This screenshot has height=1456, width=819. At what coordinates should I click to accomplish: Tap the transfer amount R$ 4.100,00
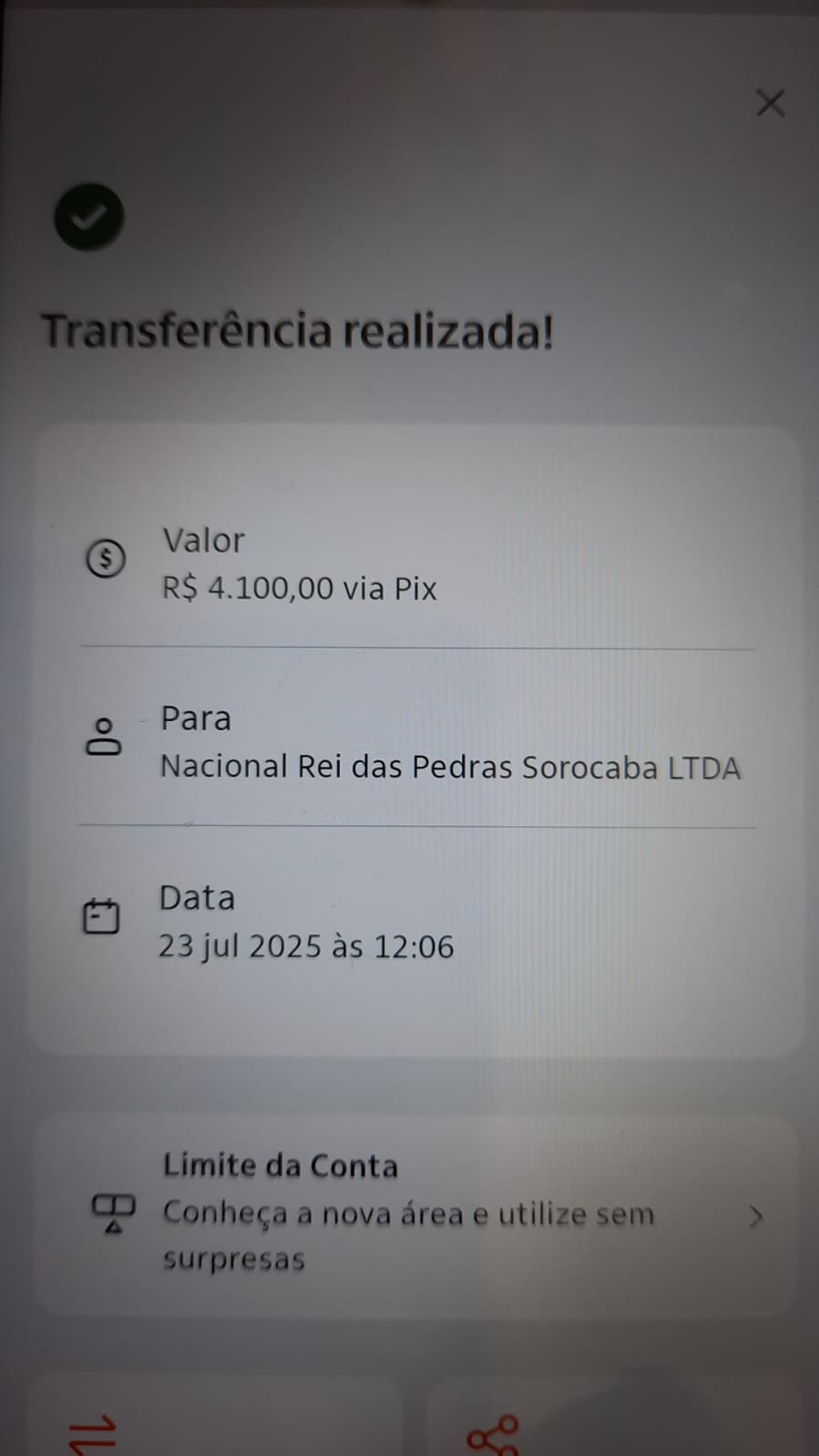click(x=298, y=588)
